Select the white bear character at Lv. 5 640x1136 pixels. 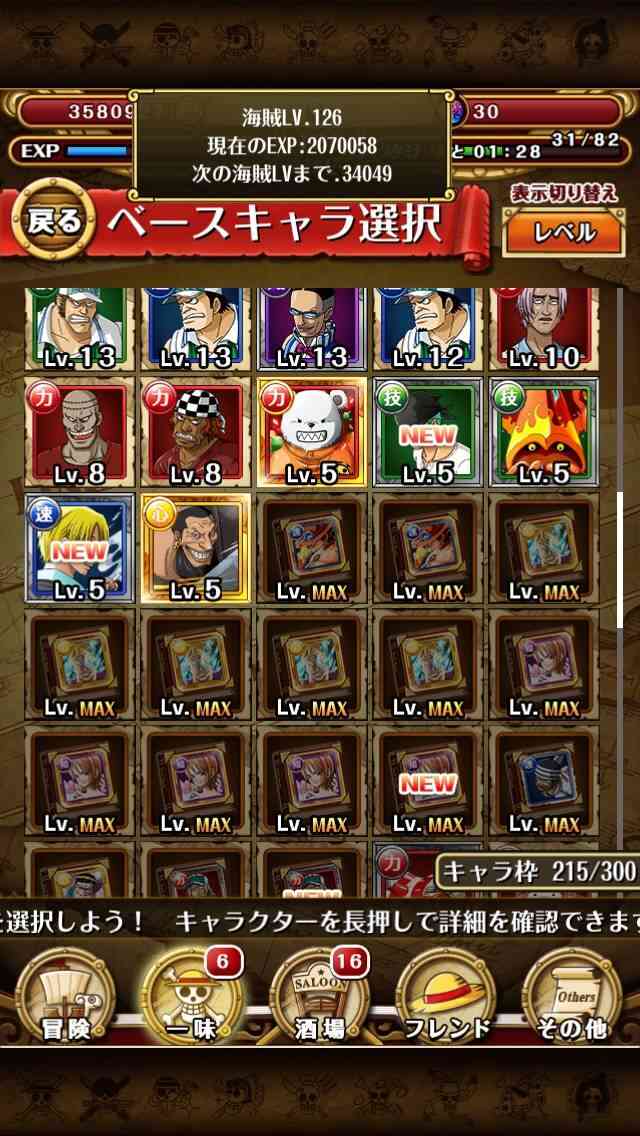pyautogui.click(x=312, y=432)
